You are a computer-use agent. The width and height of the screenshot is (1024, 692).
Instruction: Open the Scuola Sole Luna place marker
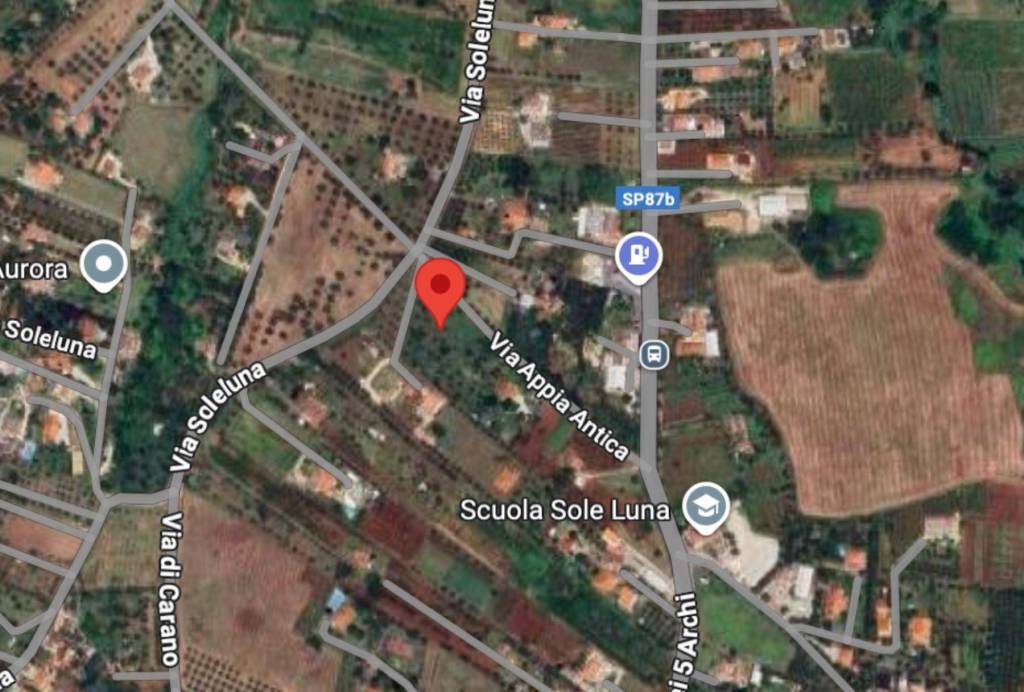706,507
